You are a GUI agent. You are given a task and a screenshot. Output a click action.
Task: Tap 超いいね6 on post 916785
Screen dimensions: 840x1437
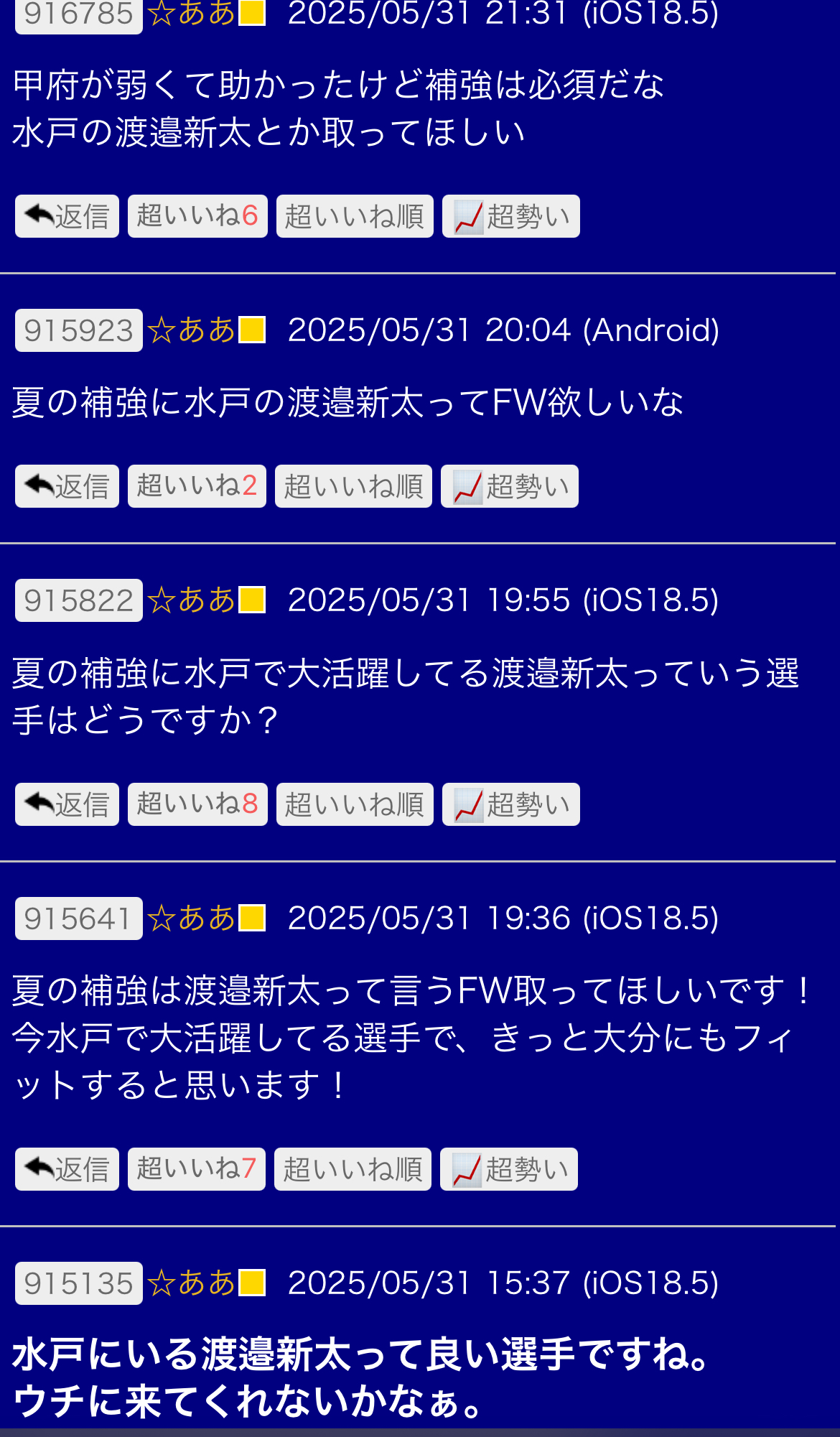tap(197, 216)
